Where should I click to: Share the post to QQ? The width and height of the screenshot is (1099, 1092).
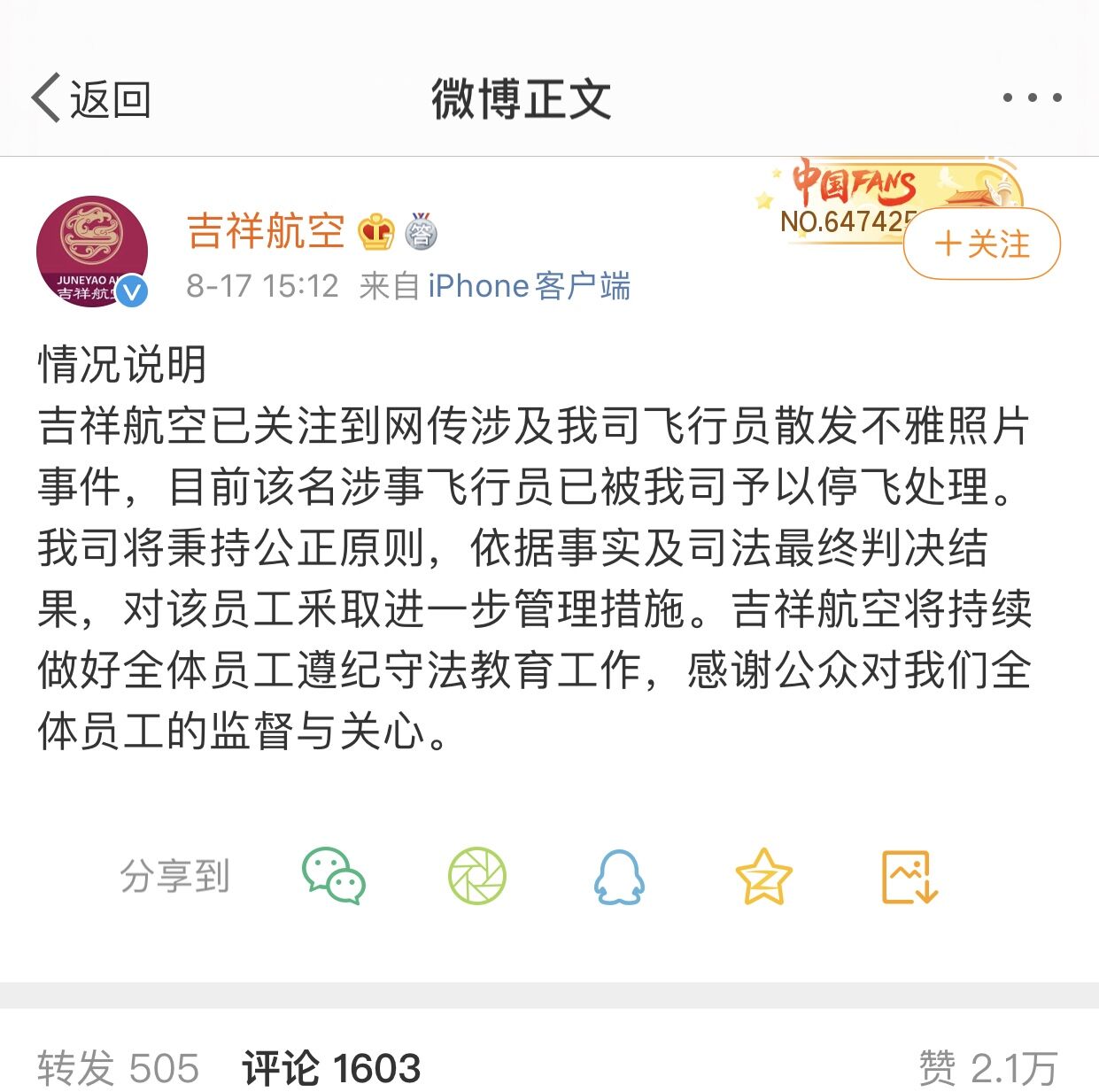coord(618,876)
